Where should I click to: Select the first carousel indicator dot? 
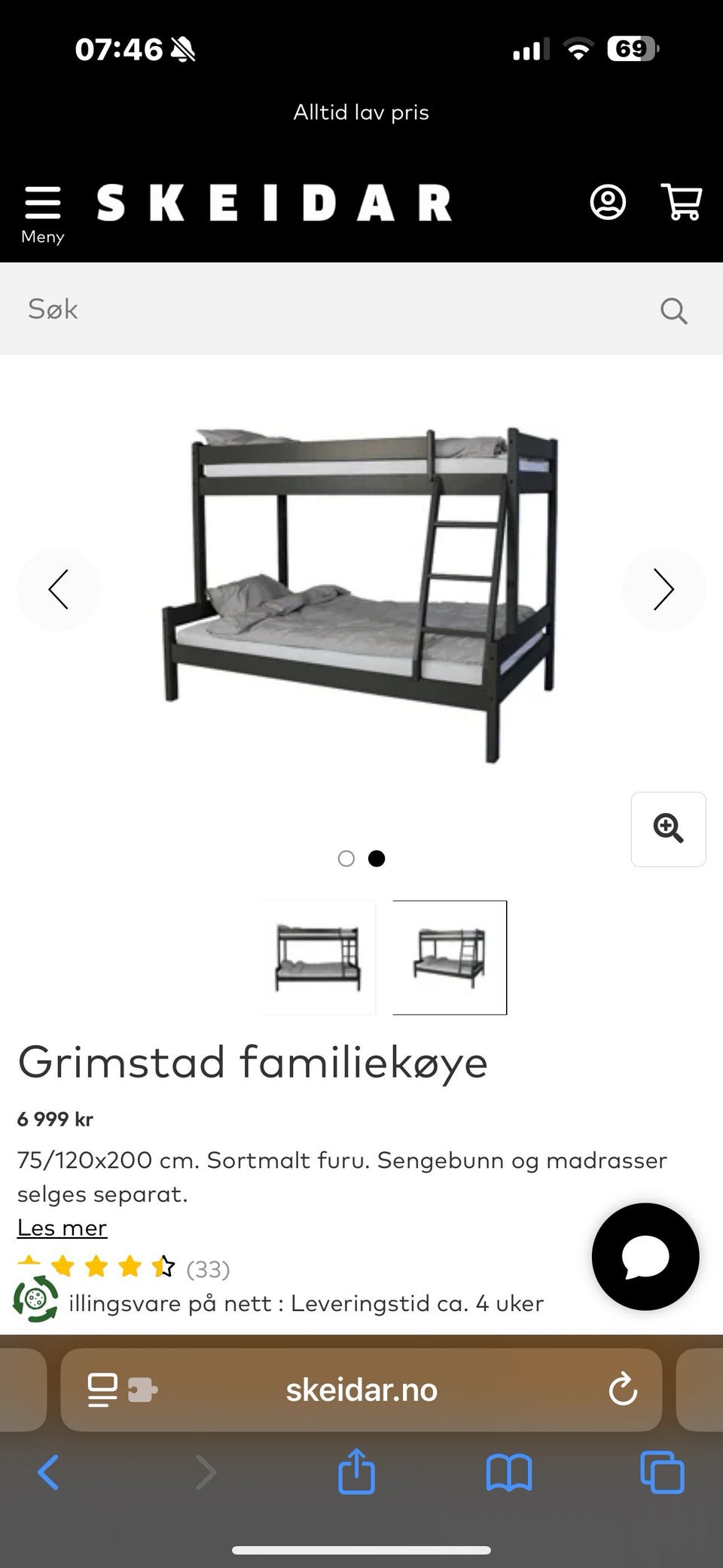click(x=346, y=858)
